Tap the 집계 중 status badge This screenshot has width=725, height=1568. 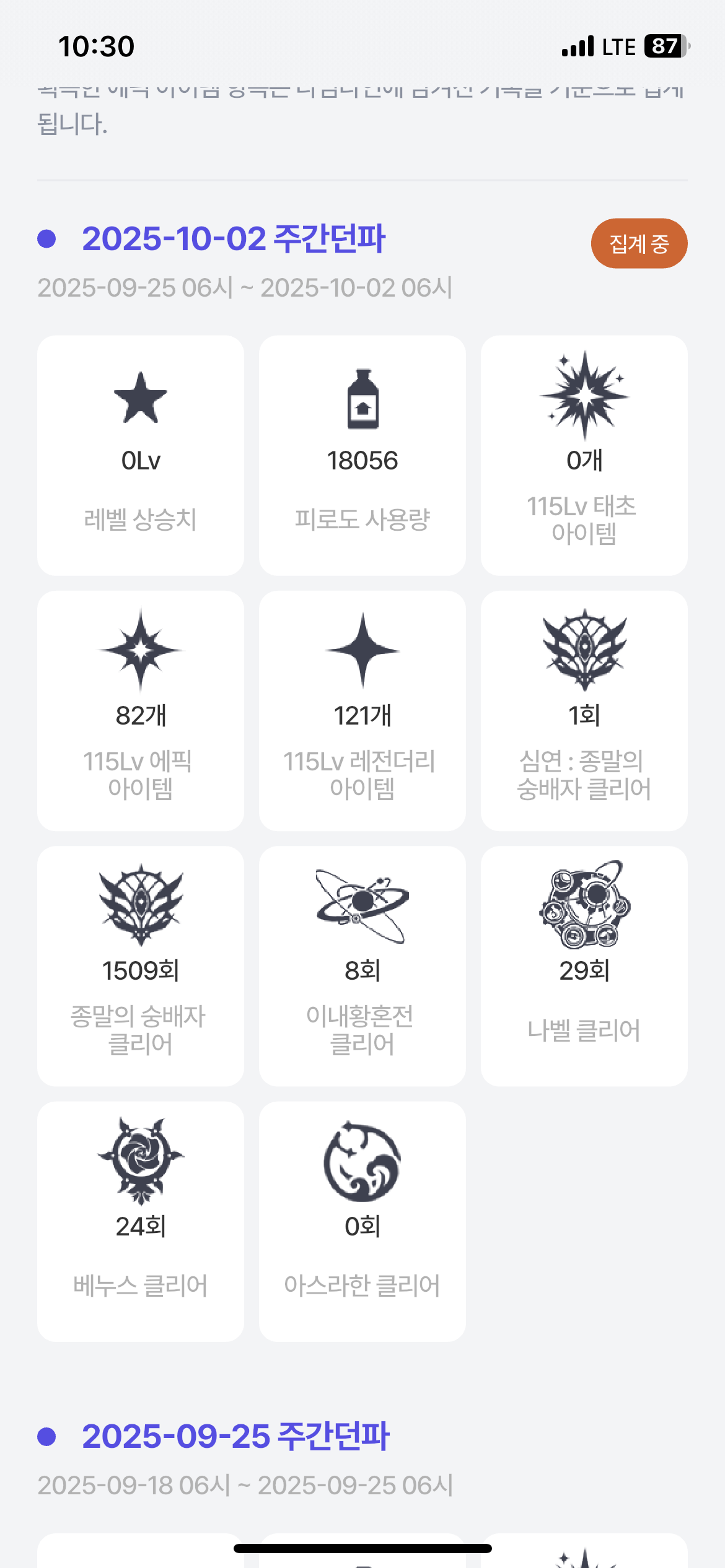pyautogui.click(x=639, y=243)
